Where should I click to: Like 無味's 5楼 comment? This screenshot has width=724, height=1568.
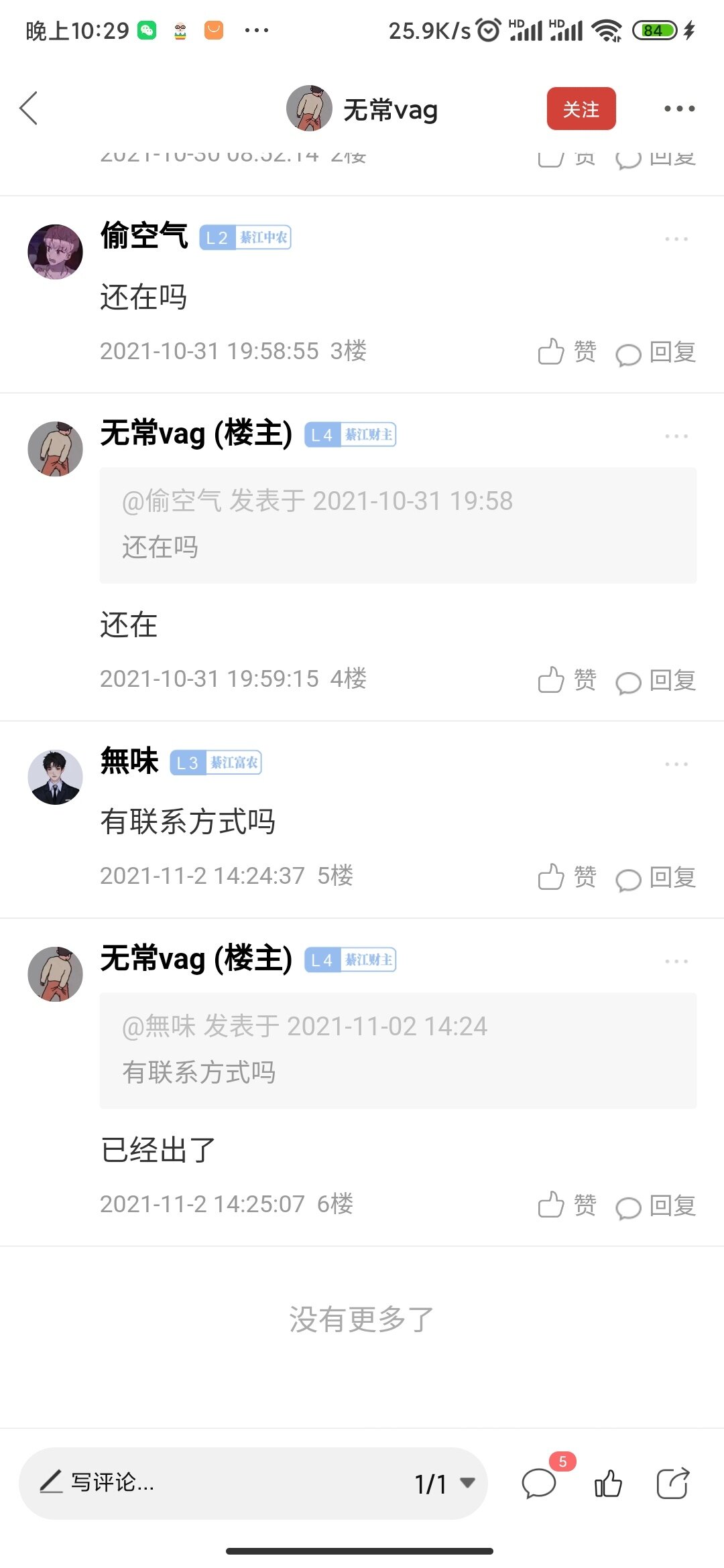(566, 877)
